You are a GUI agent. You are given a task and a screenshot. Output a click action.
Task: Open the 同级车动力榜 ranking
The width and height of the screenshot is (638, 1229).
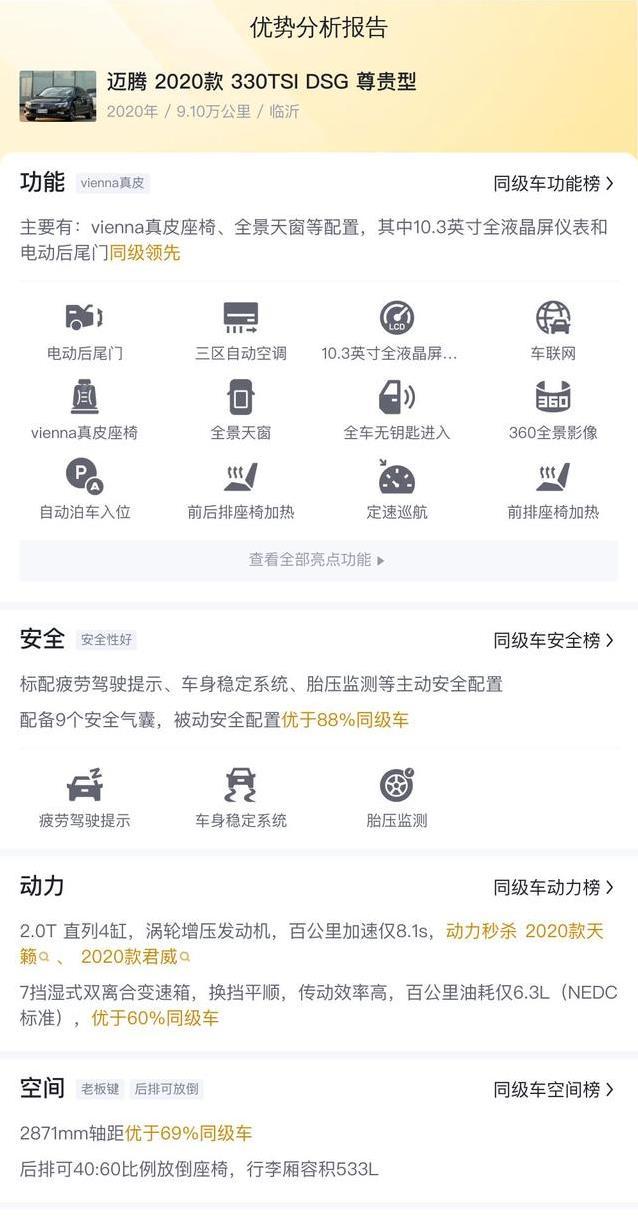click(553, 887)
